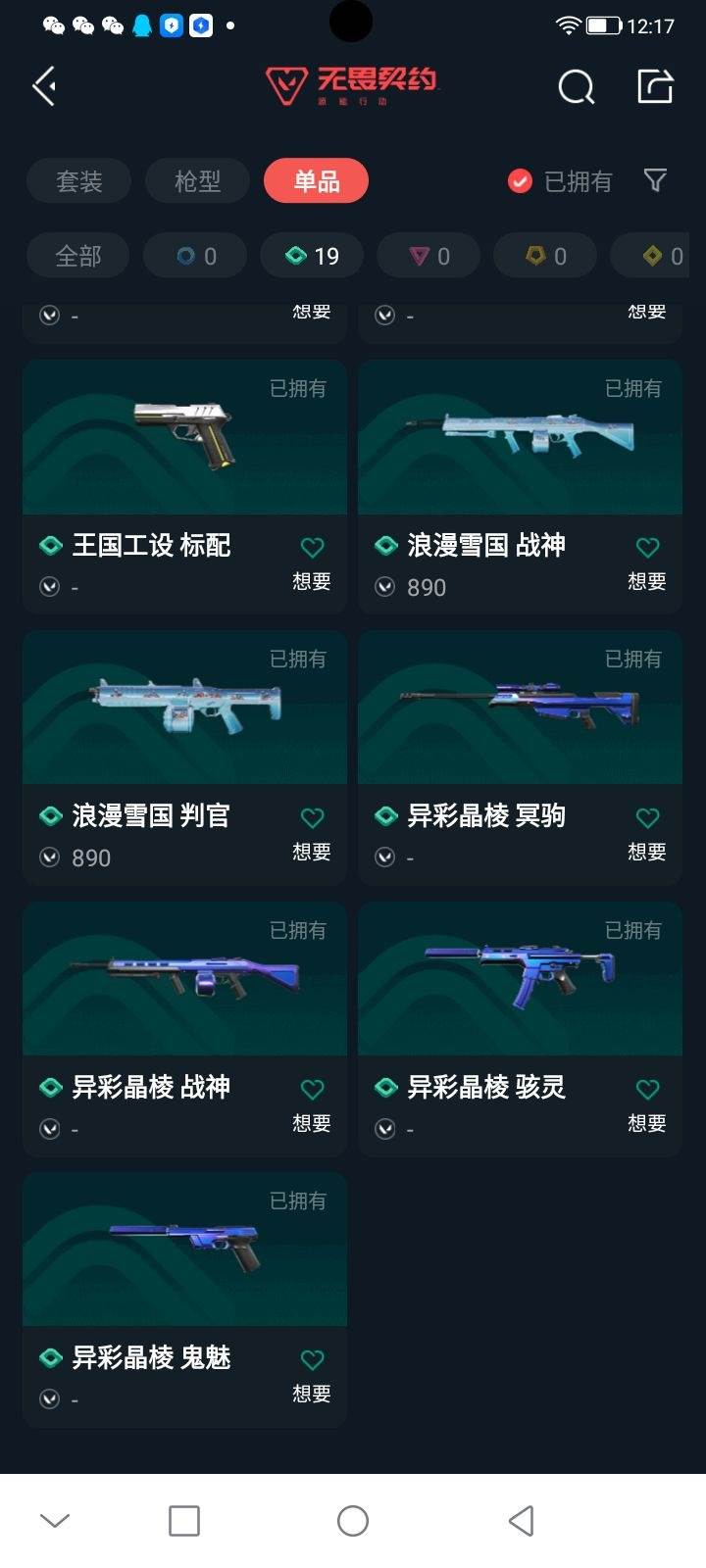Screen dimensions: 706x1568
Task: Open the search icon at top right
Action: 577,86
